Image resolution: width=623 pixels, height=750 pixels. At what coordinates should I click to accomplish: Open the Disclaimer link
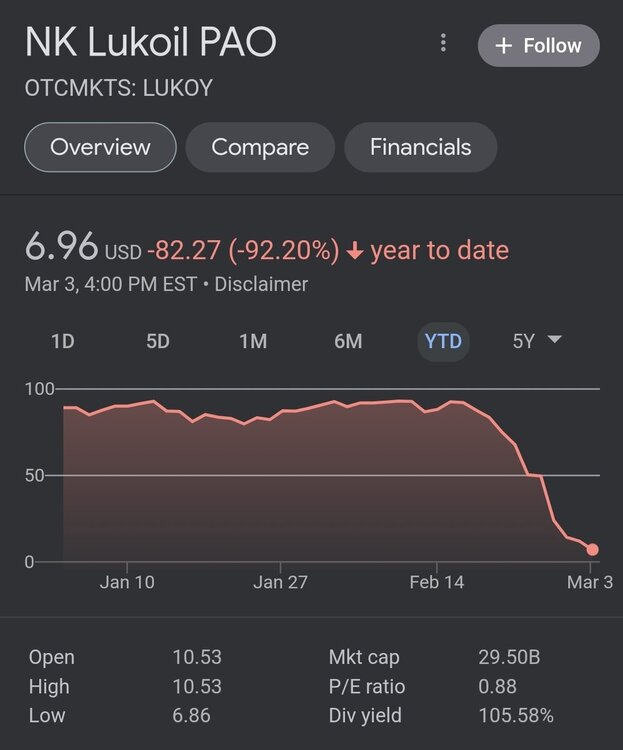tap(261, 284)
